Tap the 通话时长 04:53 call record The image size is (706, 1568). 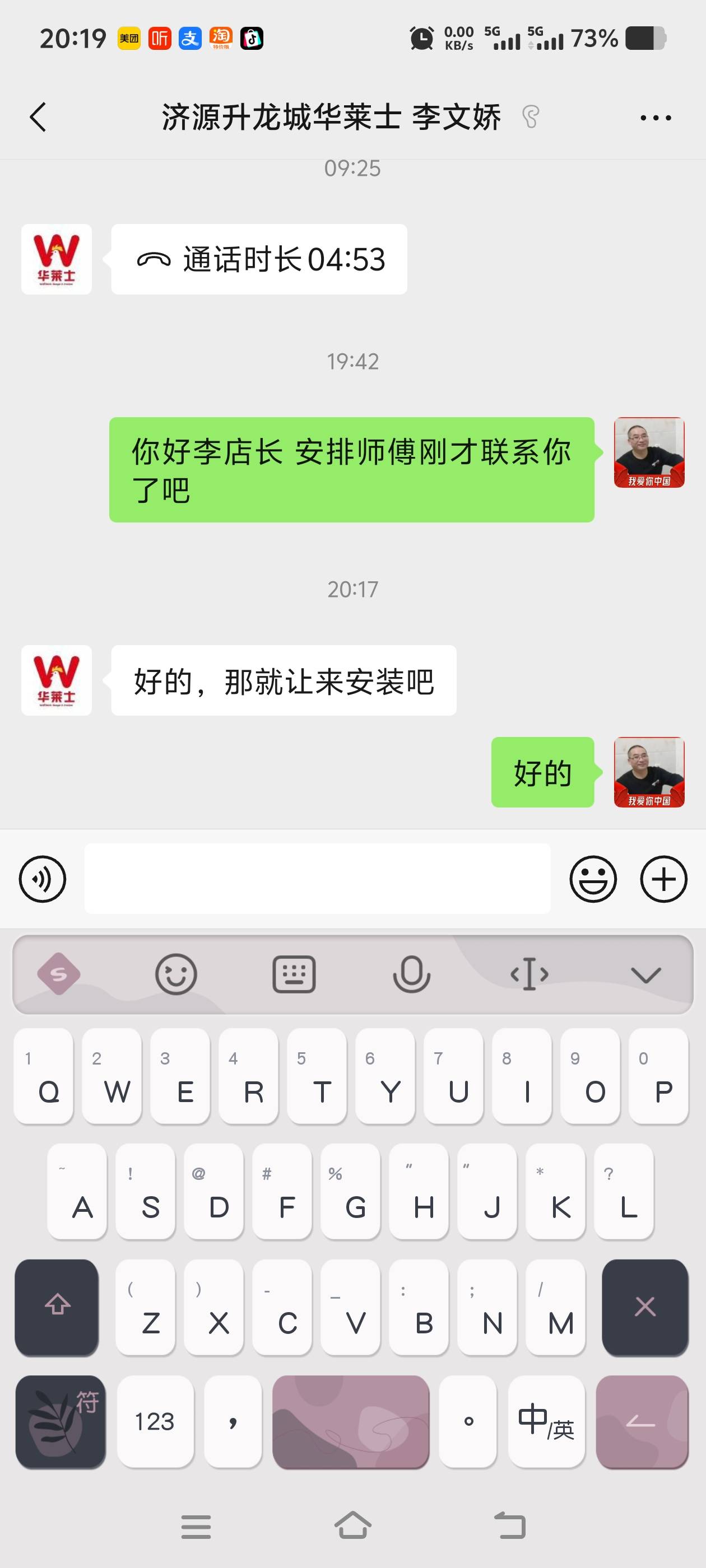point(259,259)
